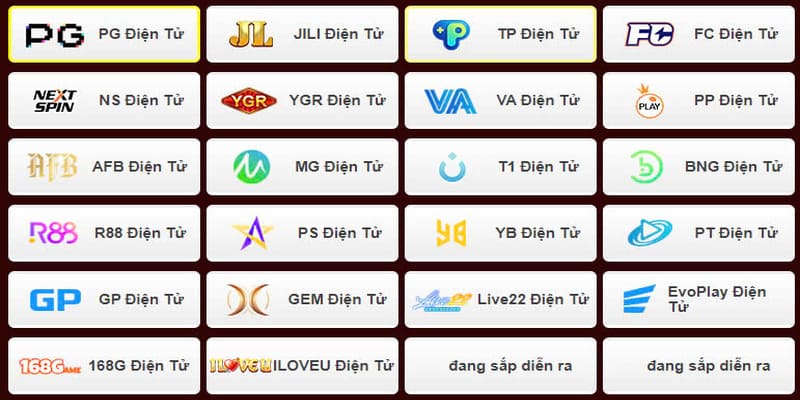This screenshot has height=400, width=800.
Task: Open VA Điện Tử games
Action: point(500,100)
